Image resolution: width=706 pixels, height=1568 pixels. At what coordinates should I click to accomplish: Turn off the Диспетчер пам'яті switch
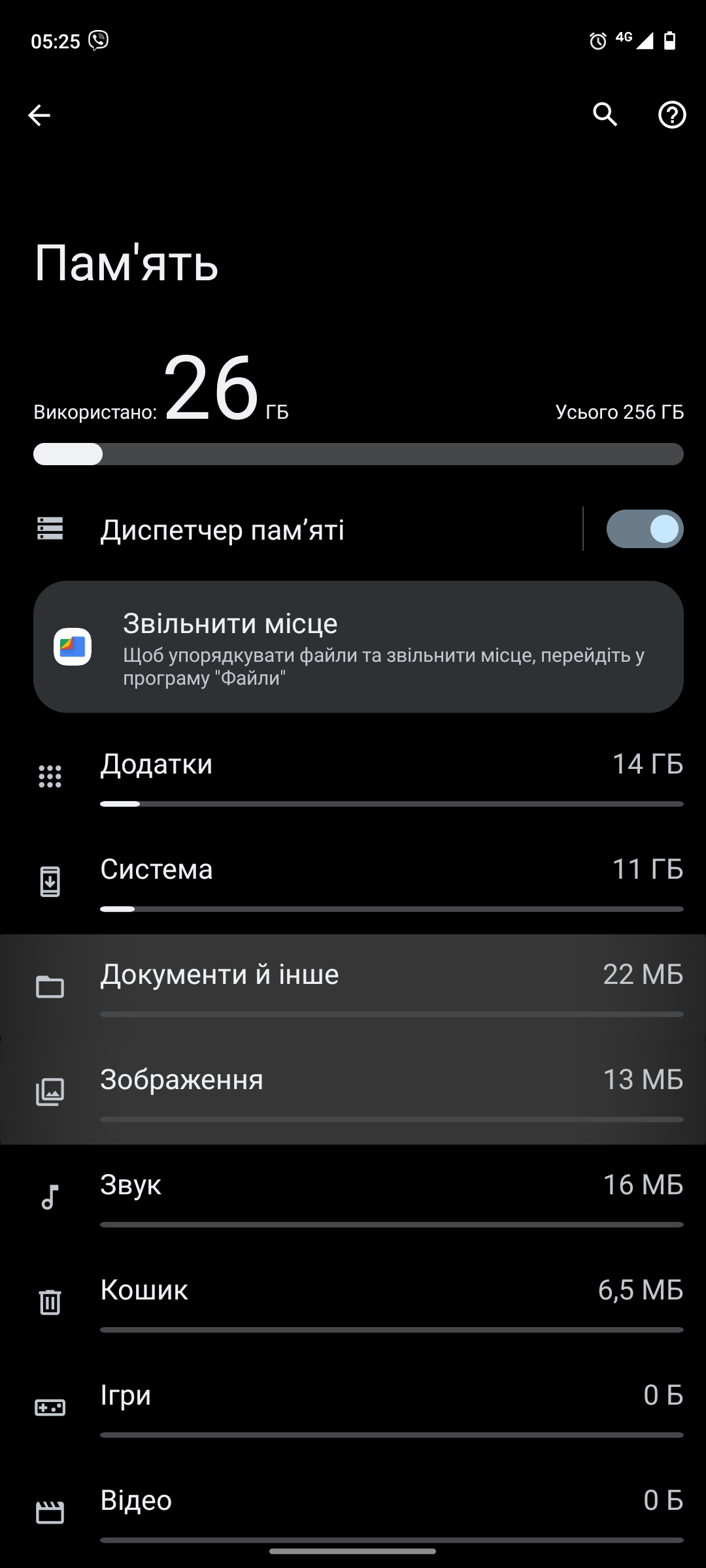(x=645, y=529)
